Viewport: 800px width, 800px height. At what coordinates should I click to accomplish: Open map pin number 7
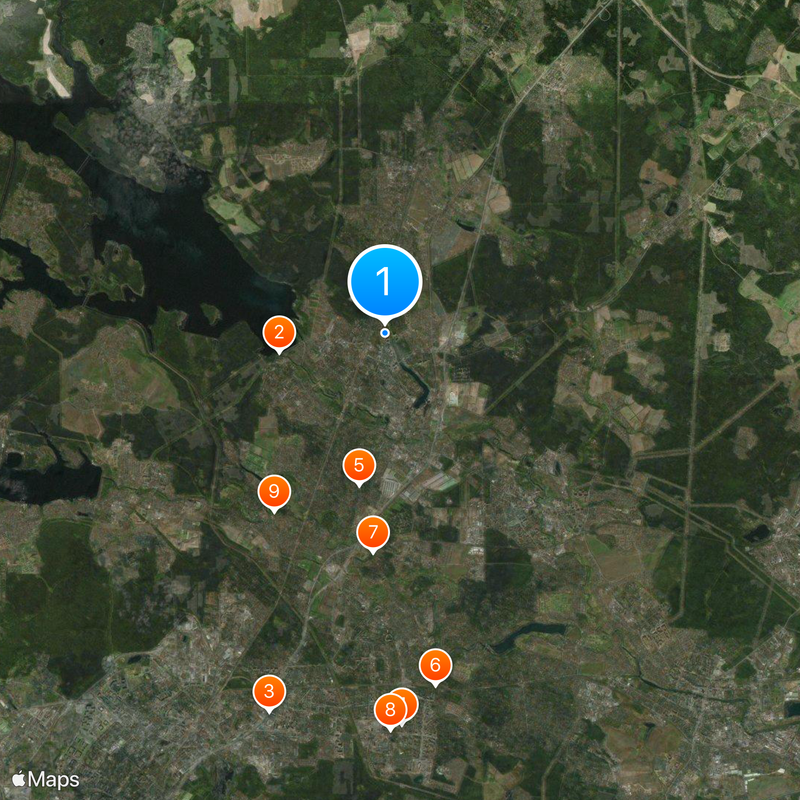click(x=372, y=531)
